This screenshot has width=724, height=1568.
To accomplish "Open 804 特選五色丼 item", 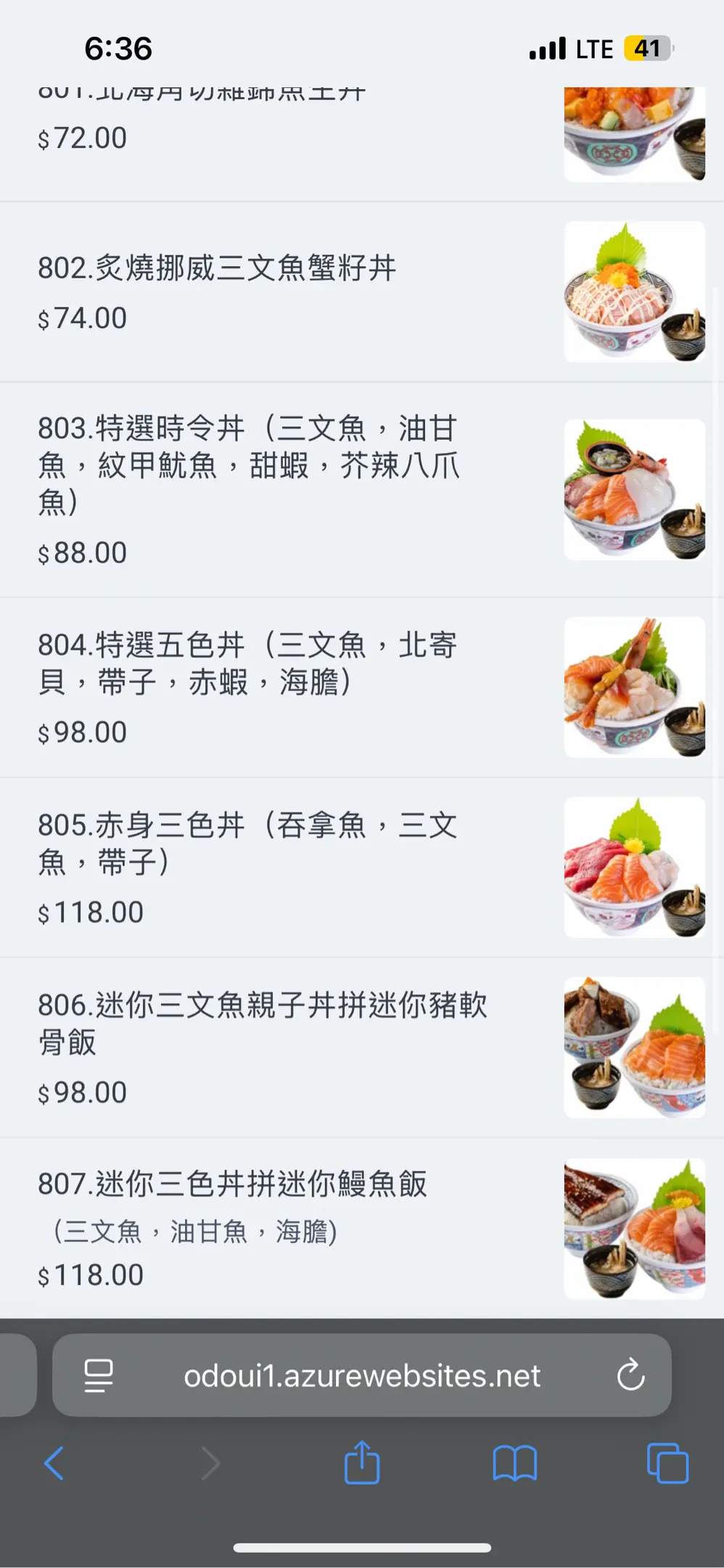I will coord(362,687).
